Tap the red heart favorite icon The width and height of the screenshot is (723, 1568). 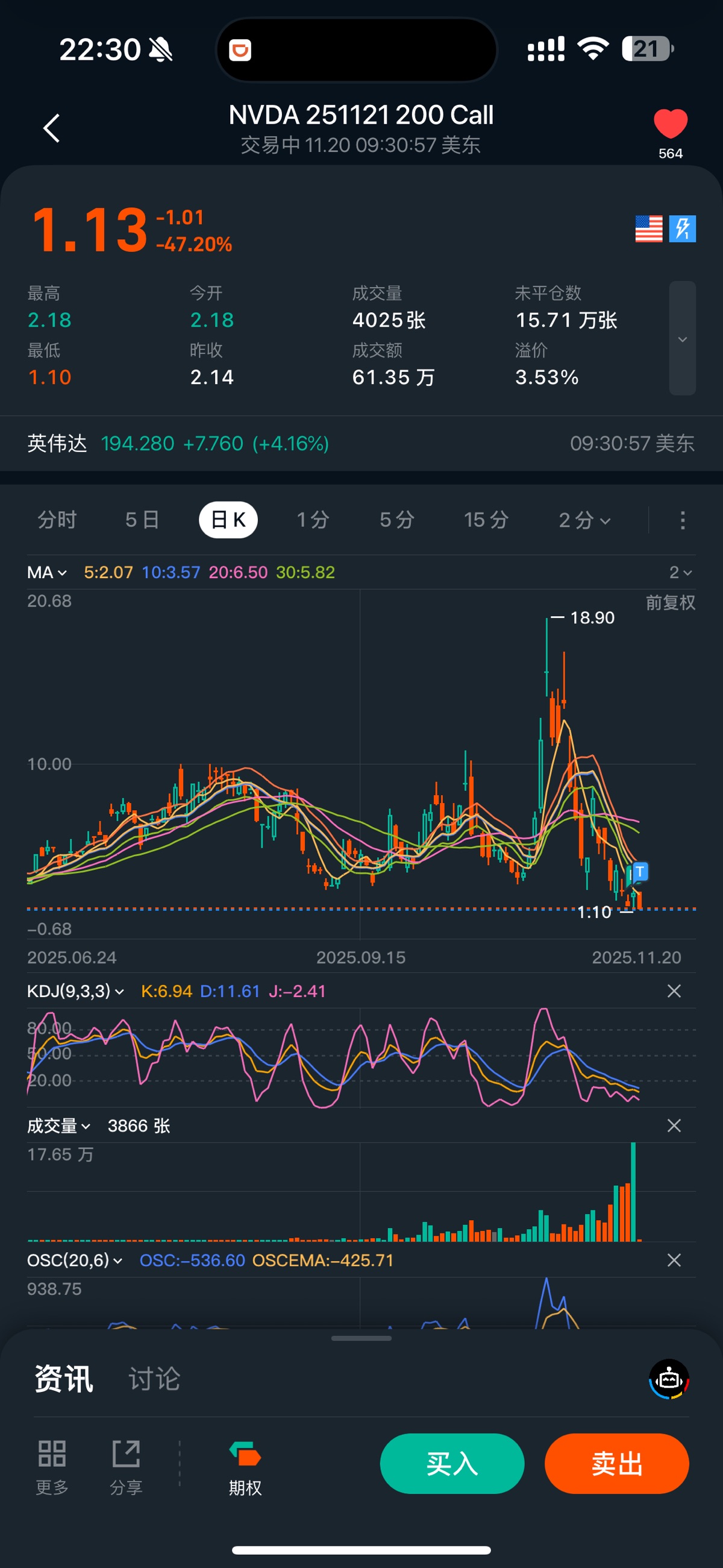pos(670,124)
